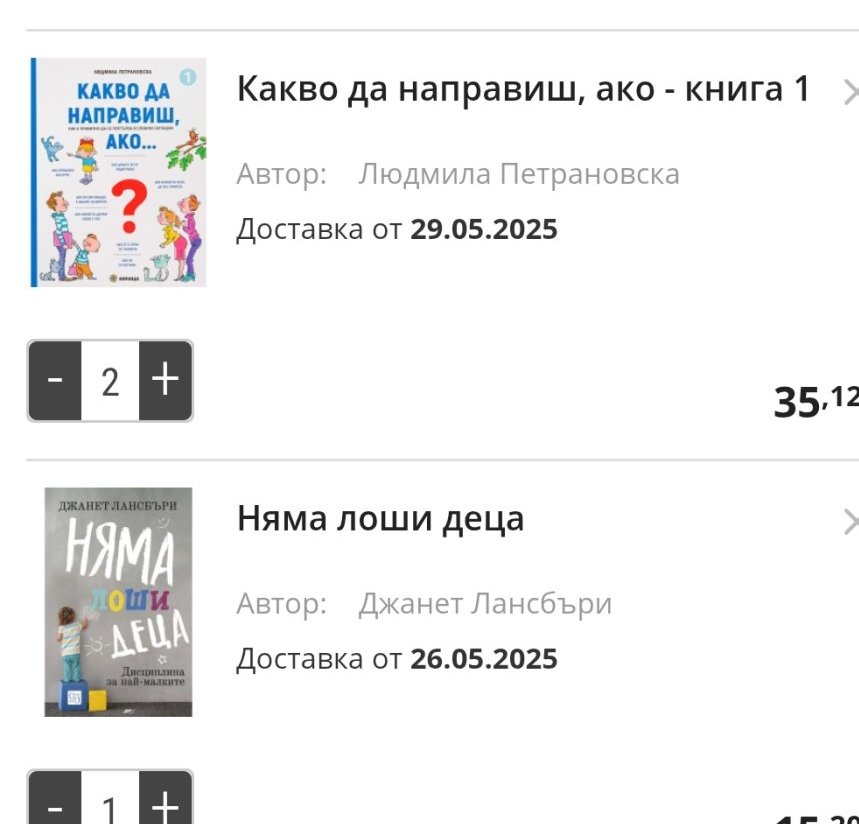Open Няма лоши деца book cover
859x824 pixels.
[x=118, y=602]
